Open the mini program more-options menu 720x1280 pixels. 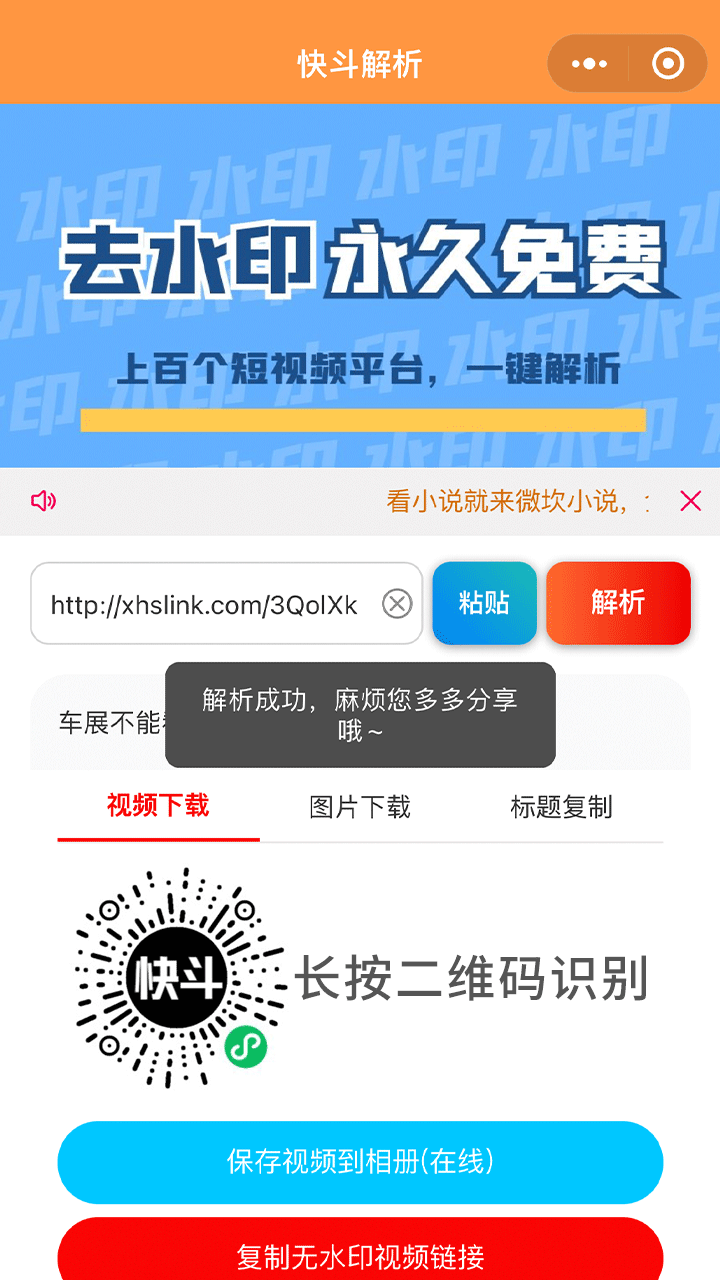pos(589,65)
